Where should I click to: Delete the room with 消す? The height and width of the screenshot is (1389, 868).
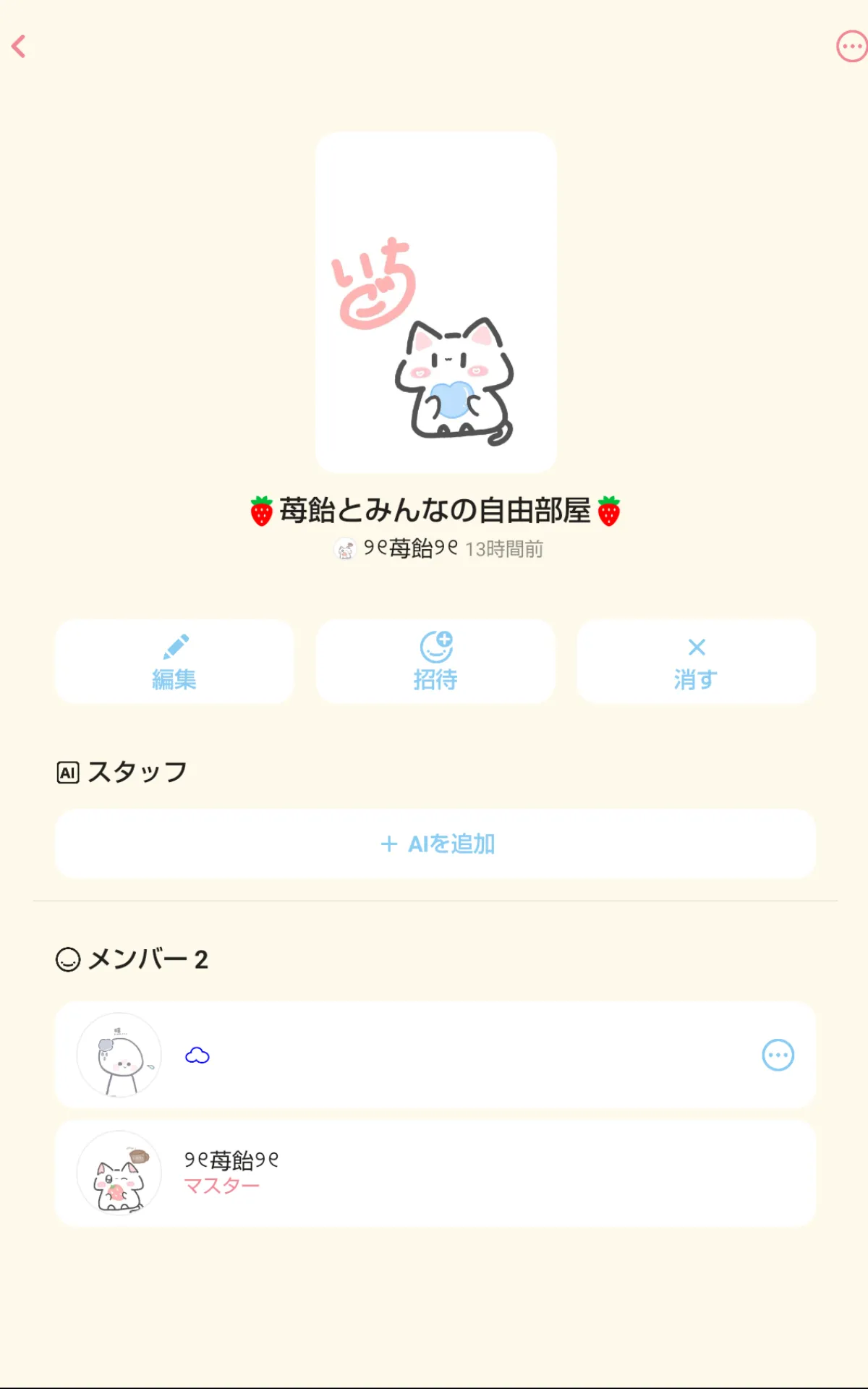pos(696,661)
